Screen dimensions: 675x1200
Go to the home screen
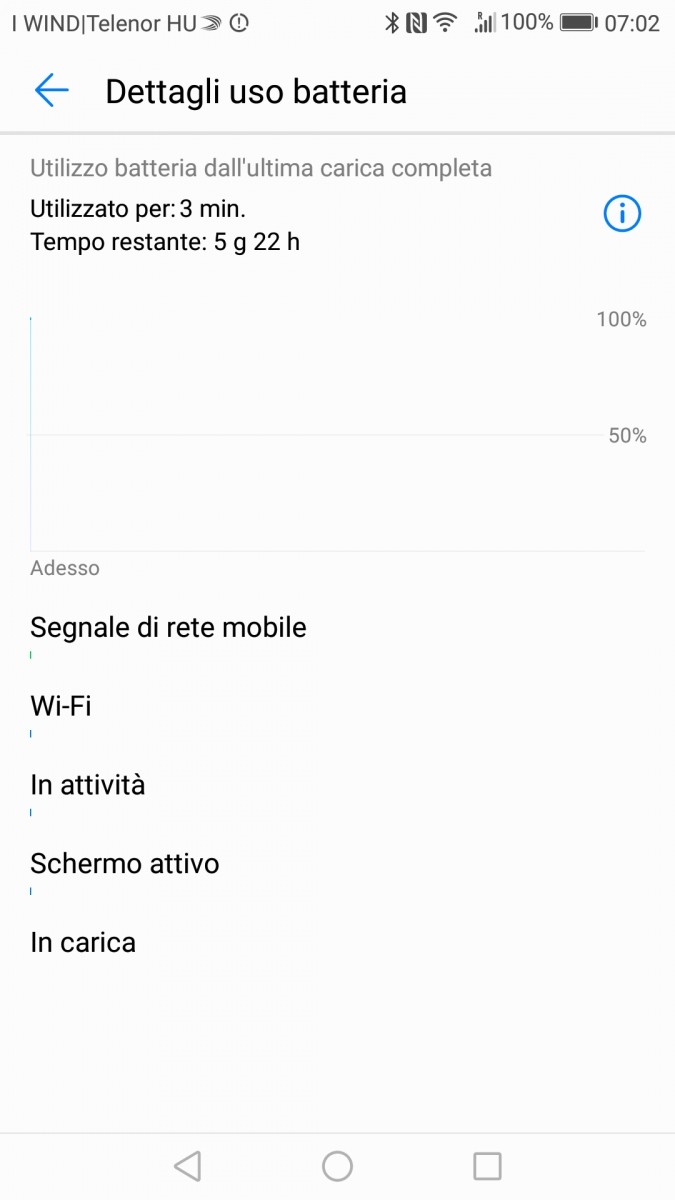point(337,1166)
